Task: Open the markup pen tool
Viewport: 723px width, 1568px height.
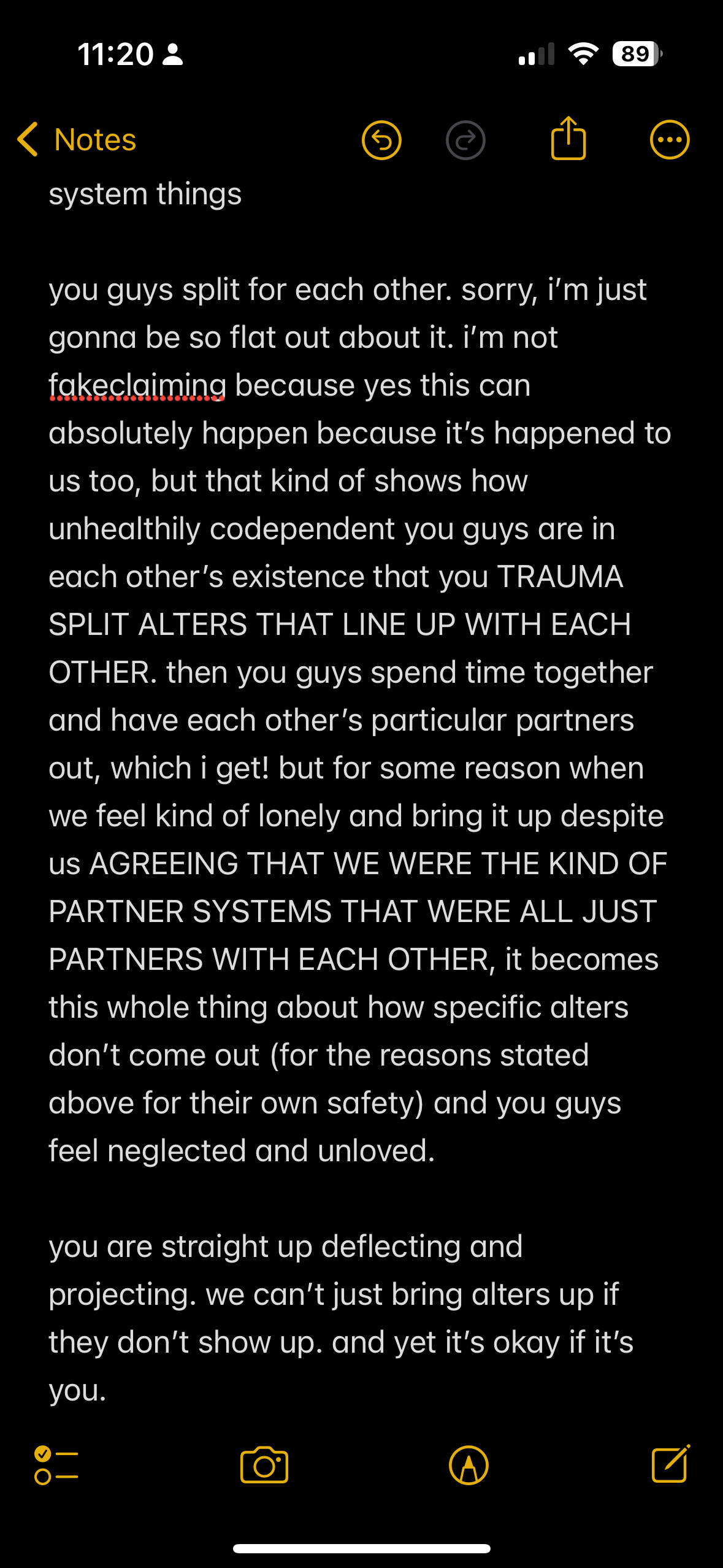Action: point(469,1465)
